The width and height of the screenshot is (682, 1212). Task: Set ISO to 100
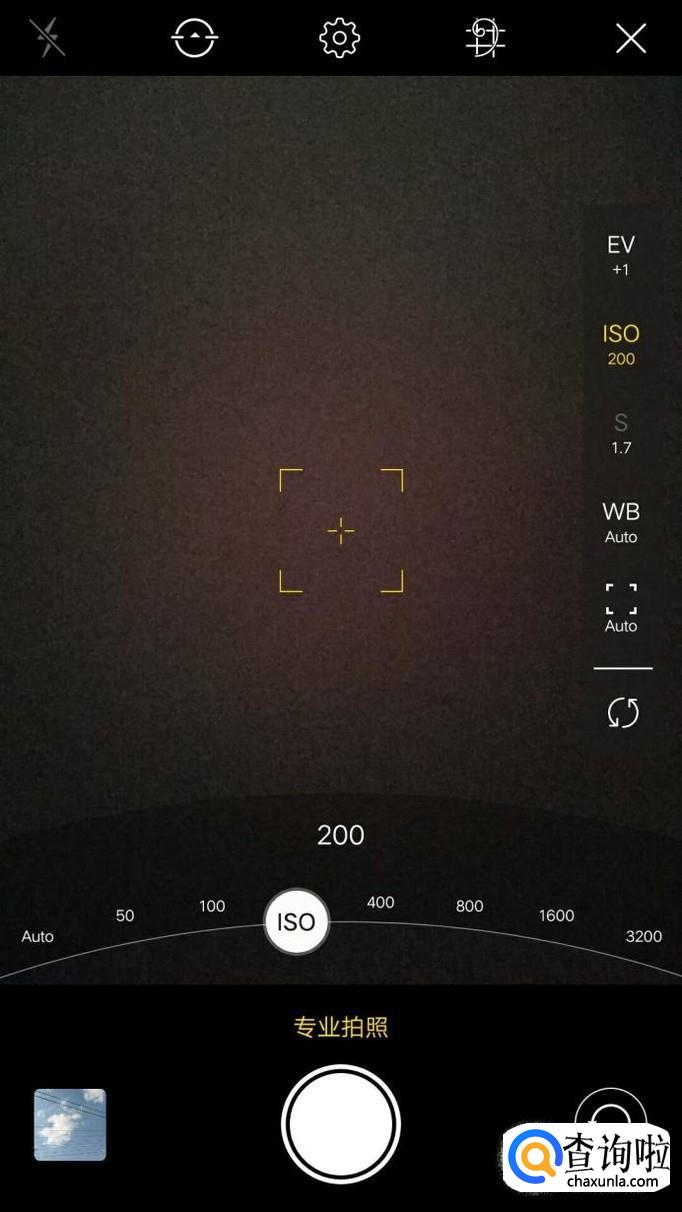click(x=212, y=906)
